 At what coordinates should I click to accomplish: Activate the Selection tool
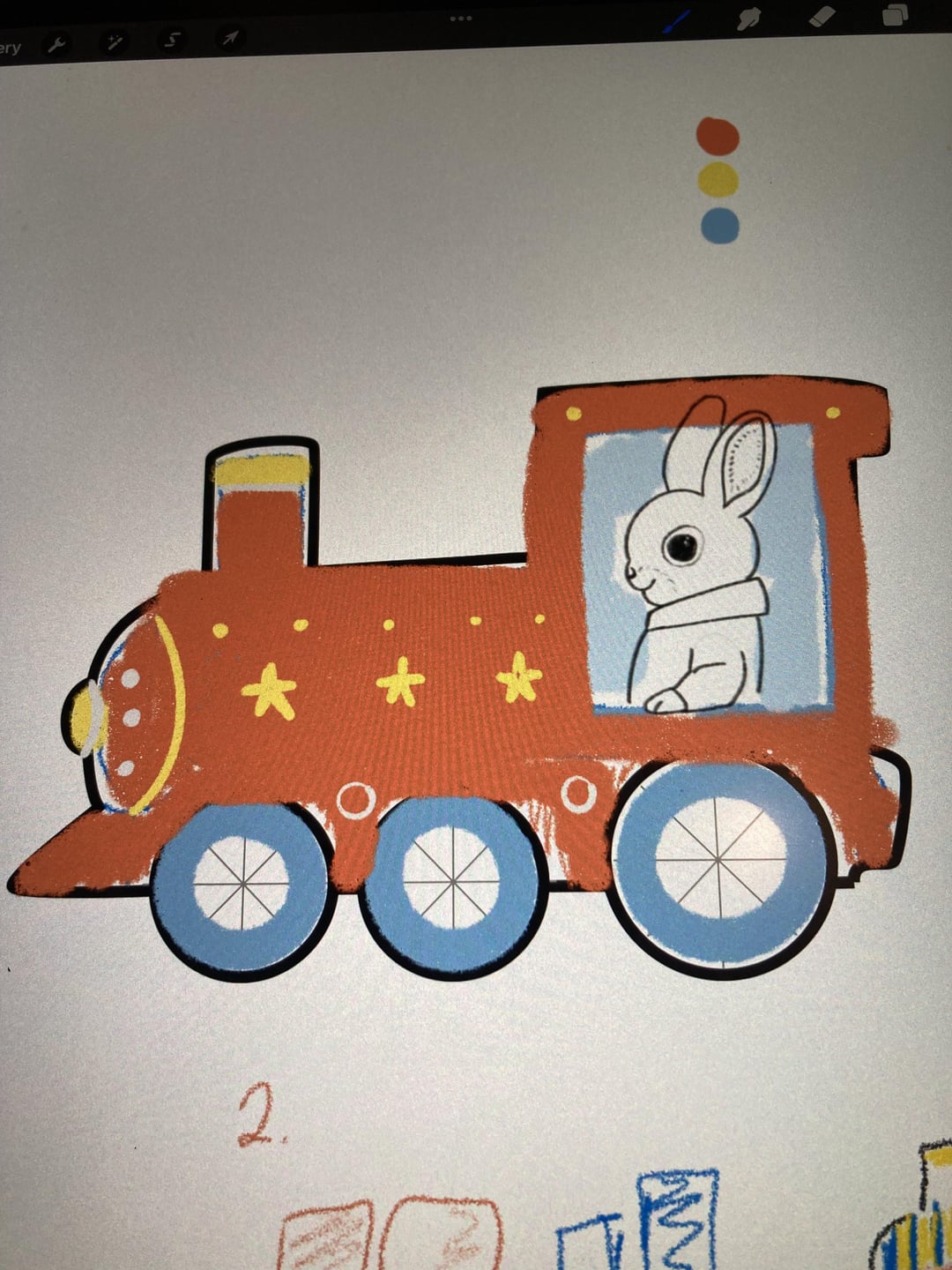coord(173,40)
